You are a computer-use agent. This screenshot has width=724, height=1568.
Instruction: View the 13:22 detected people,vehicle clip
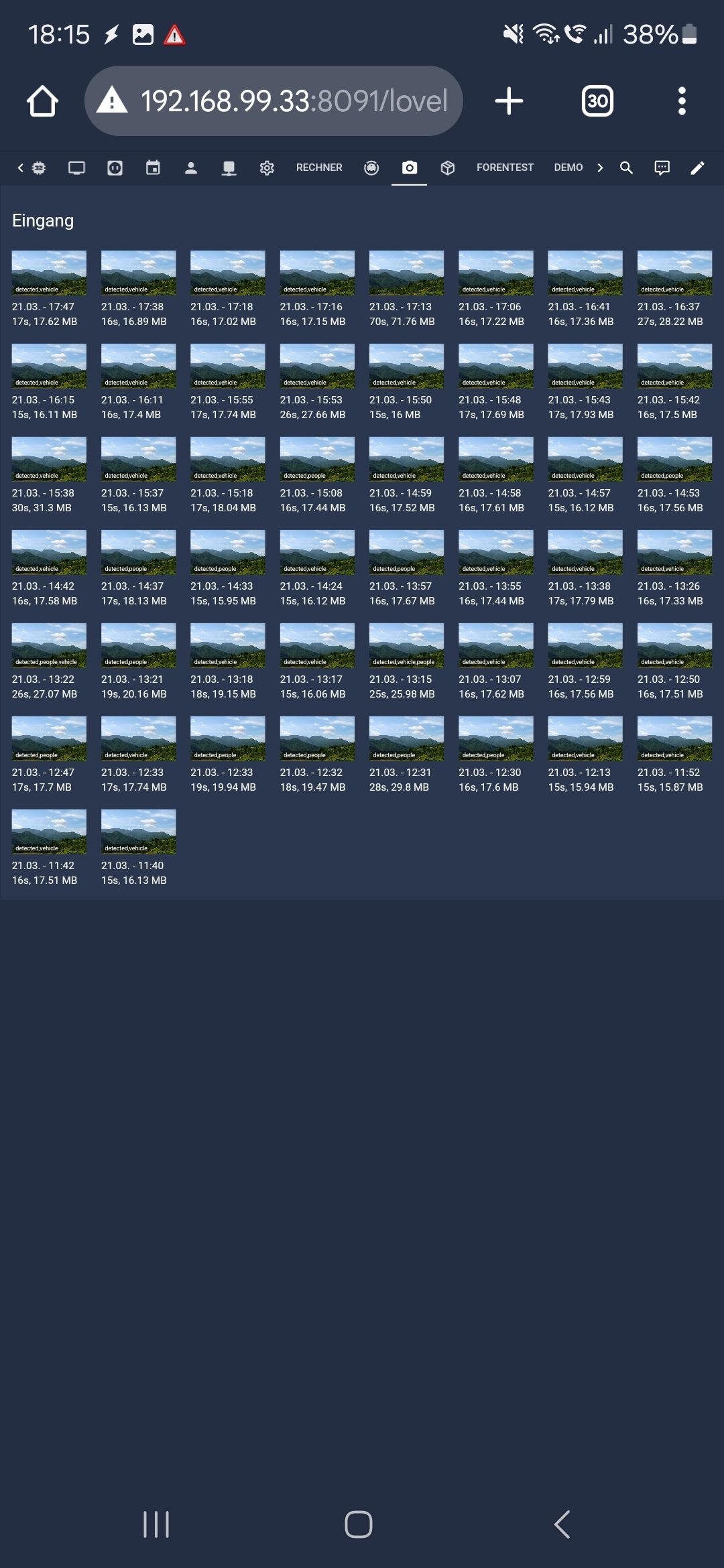click(x=49, y=645)
